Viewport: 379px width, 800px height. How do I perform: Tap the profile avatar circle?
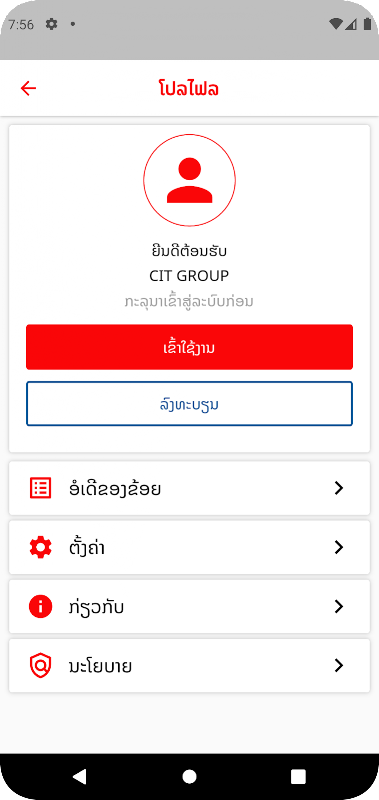pos(189,180)
